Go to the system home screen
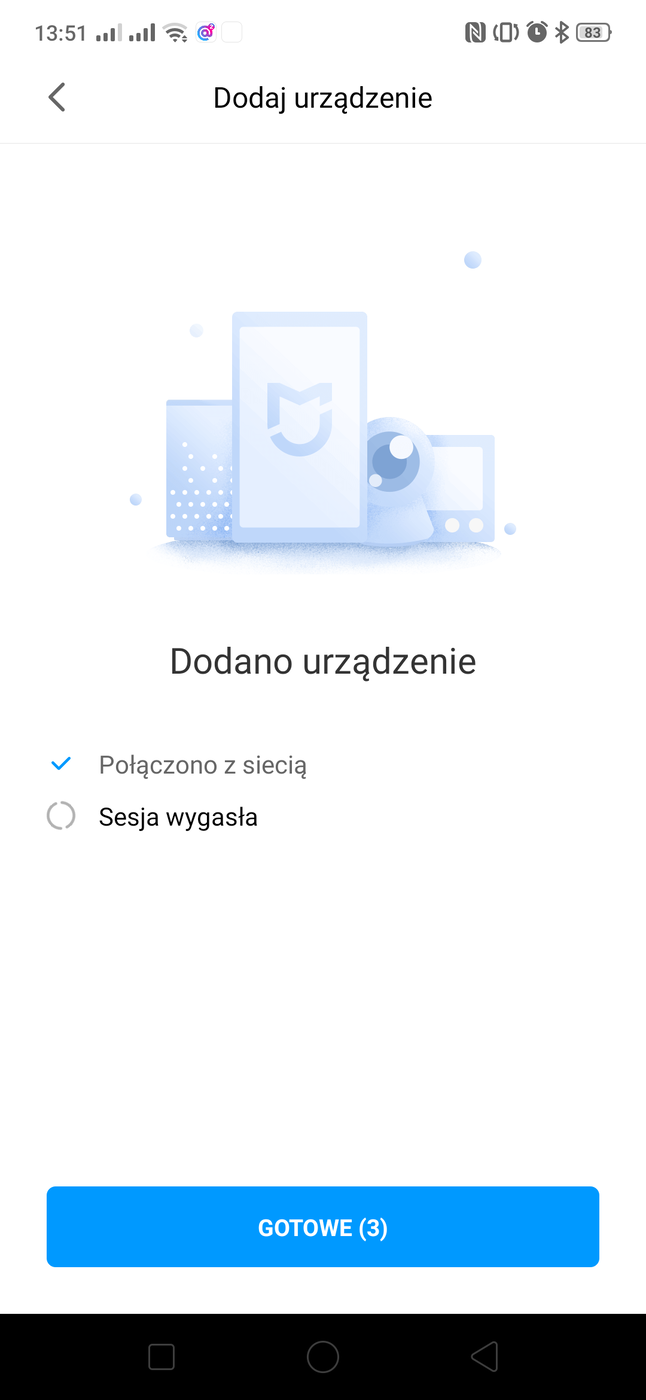646x1400 pixels. click(322, 1356)
